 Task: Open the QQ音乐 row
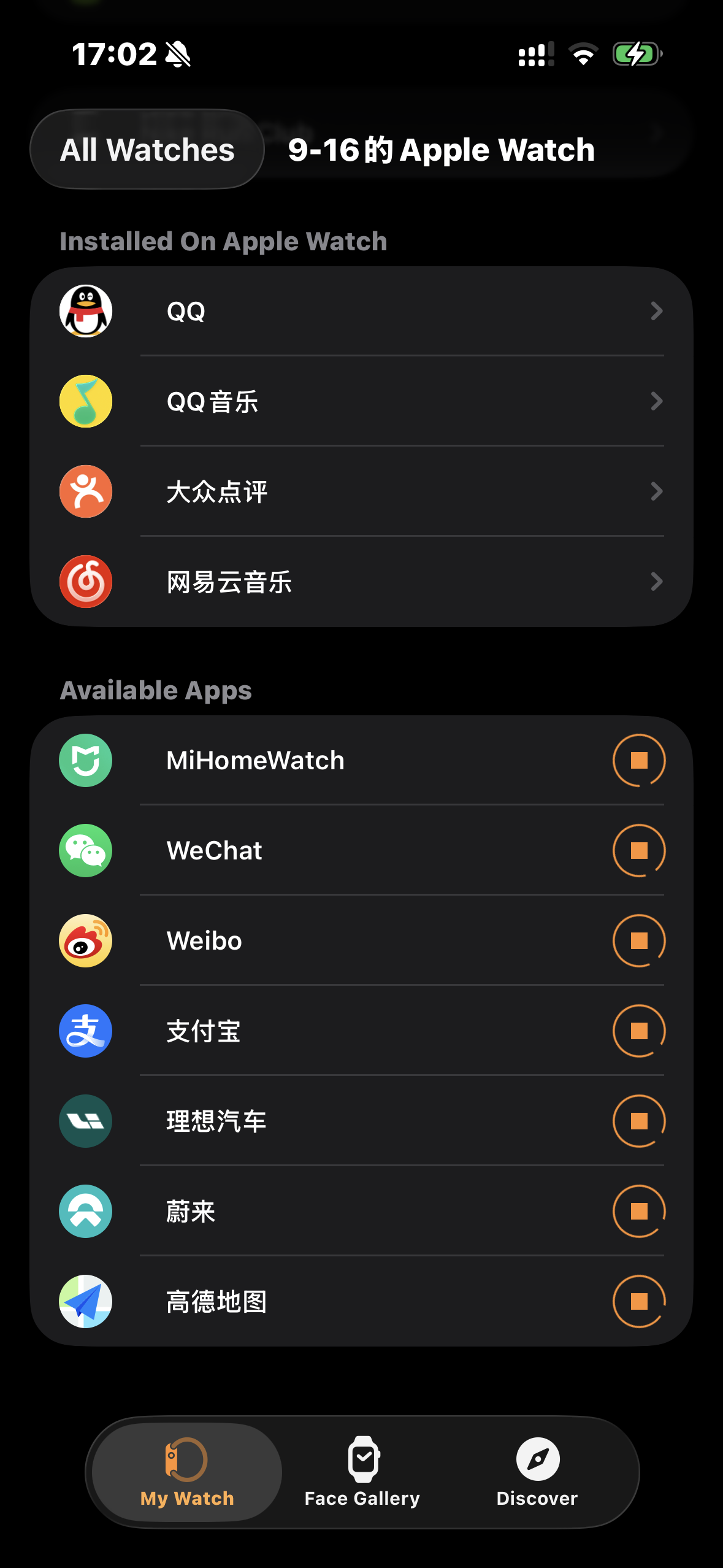361,402
